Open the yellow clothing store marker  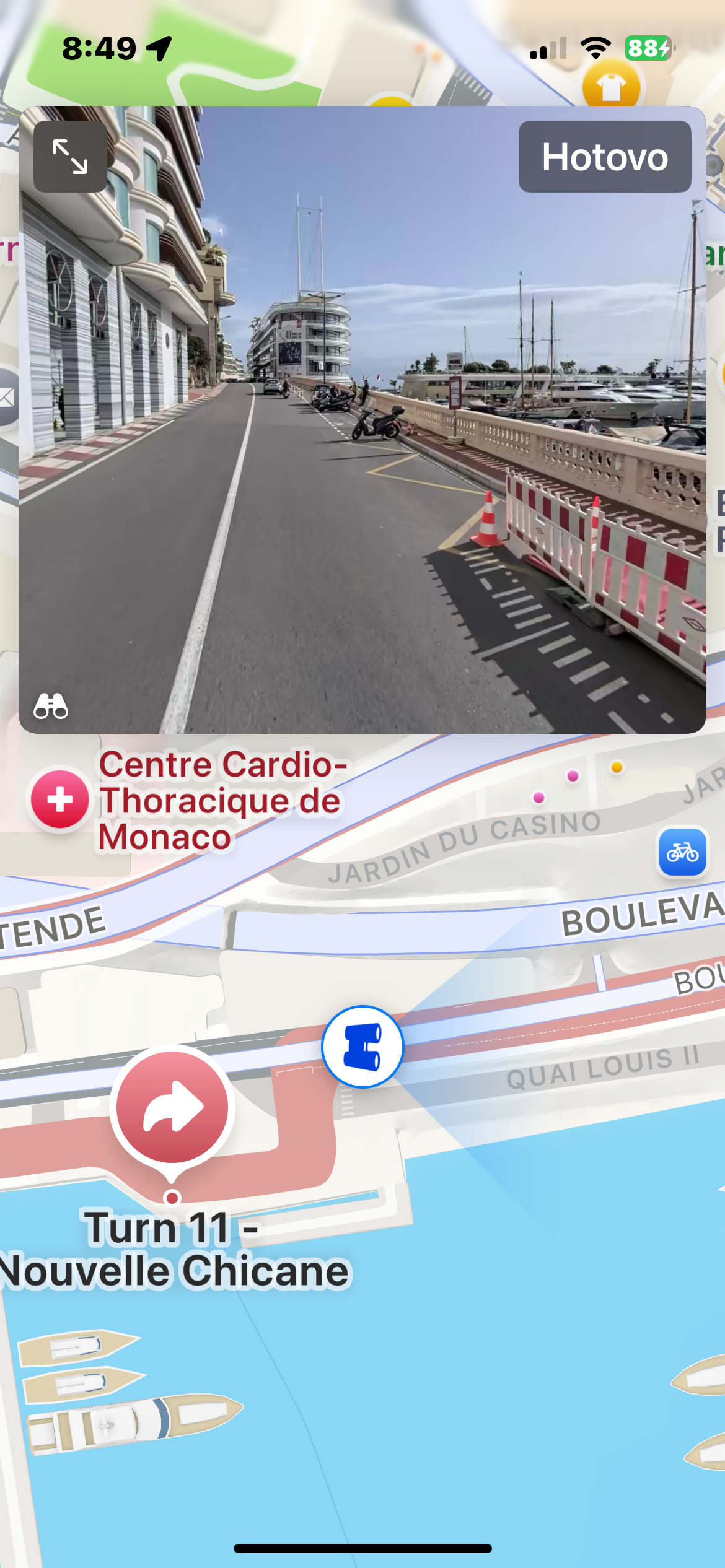point(611,87)
